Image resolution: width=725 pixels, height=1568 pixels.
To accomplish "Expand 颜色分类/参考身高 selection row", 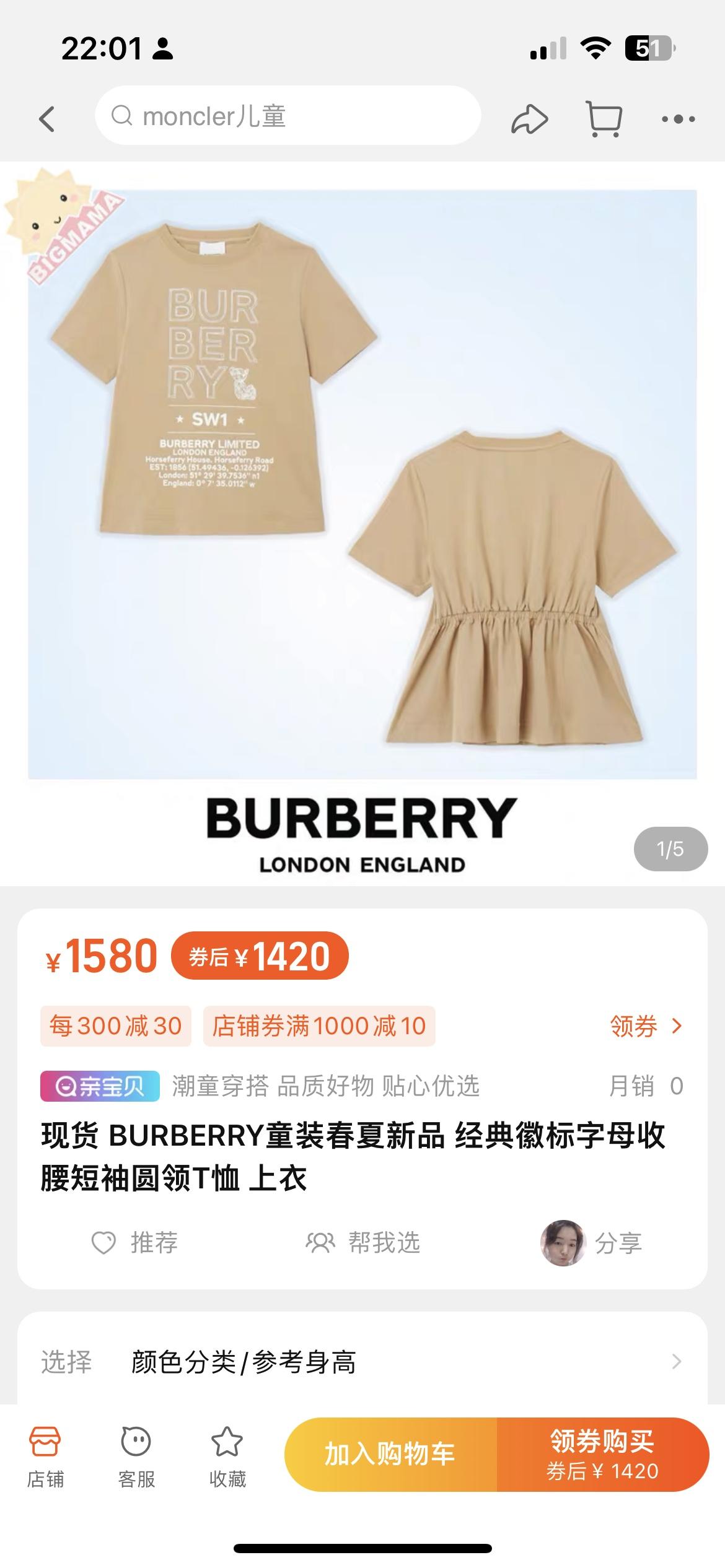I will [x=362, y=1362].
